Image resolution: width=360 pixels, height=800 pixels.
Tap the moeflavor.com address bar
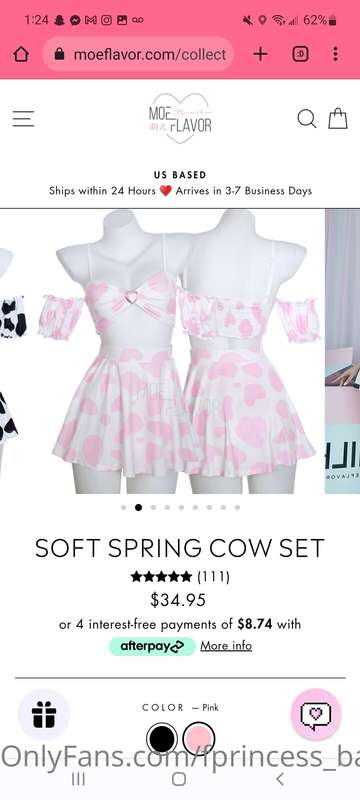tap(138, 54)
